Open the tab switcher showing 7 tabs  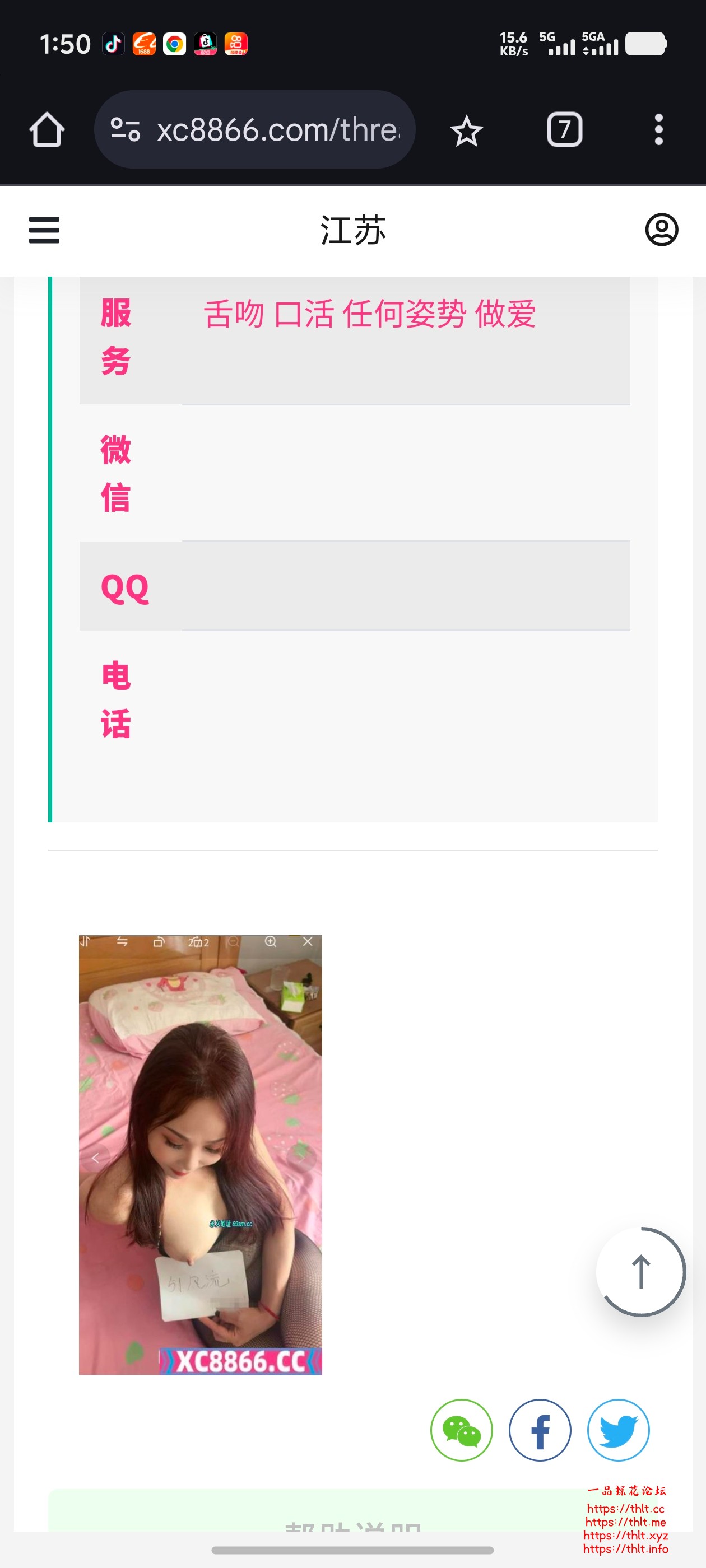point(564,130)
